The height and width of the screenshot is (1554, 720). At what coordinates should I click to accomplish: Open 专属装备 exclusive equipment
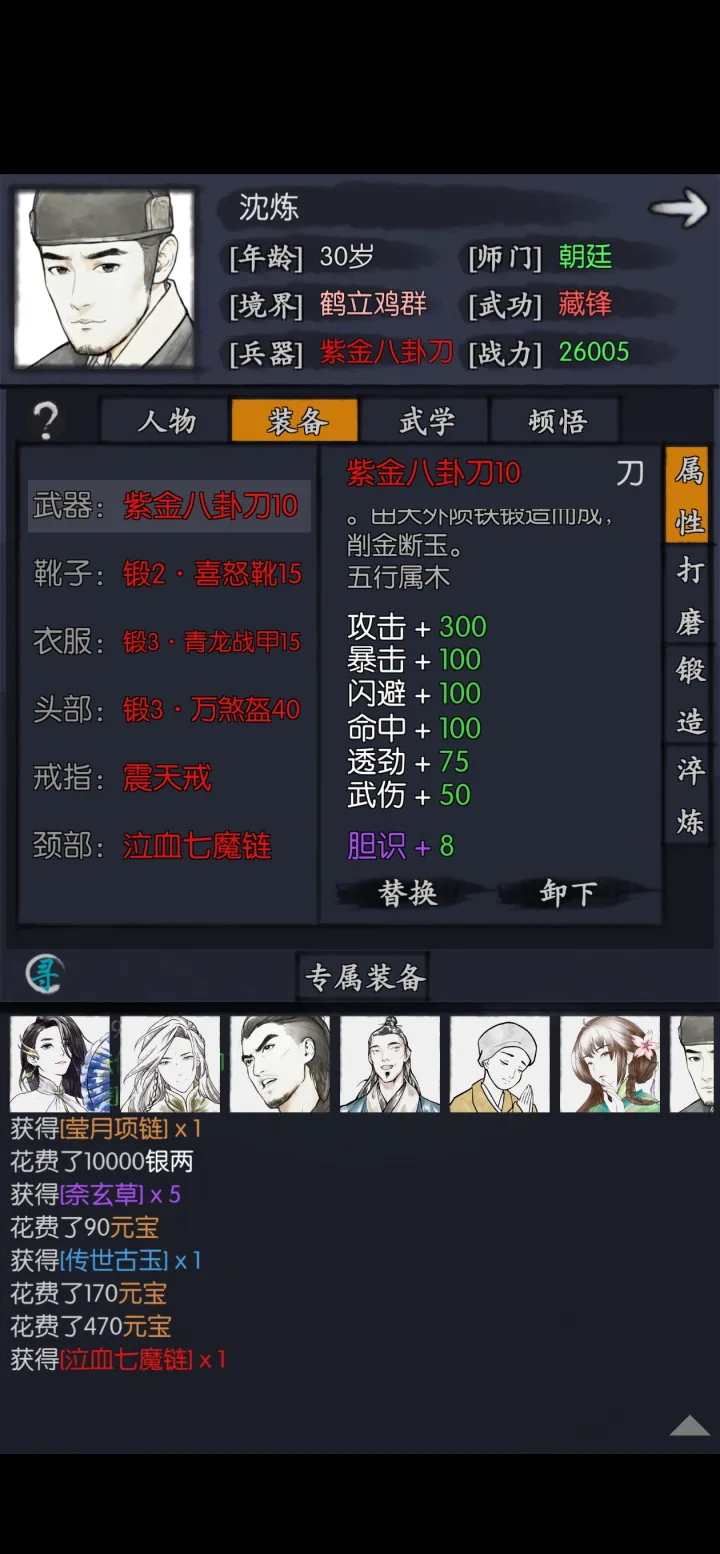point(364,977)
